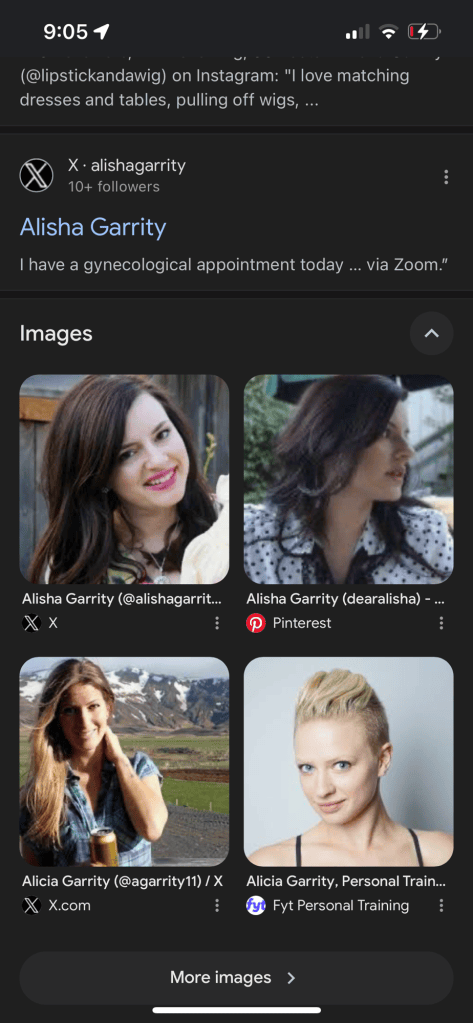
Task: Open the Alisha Garrity (dearalisha) Pinterest image
Action: click(x=348, y=479)
